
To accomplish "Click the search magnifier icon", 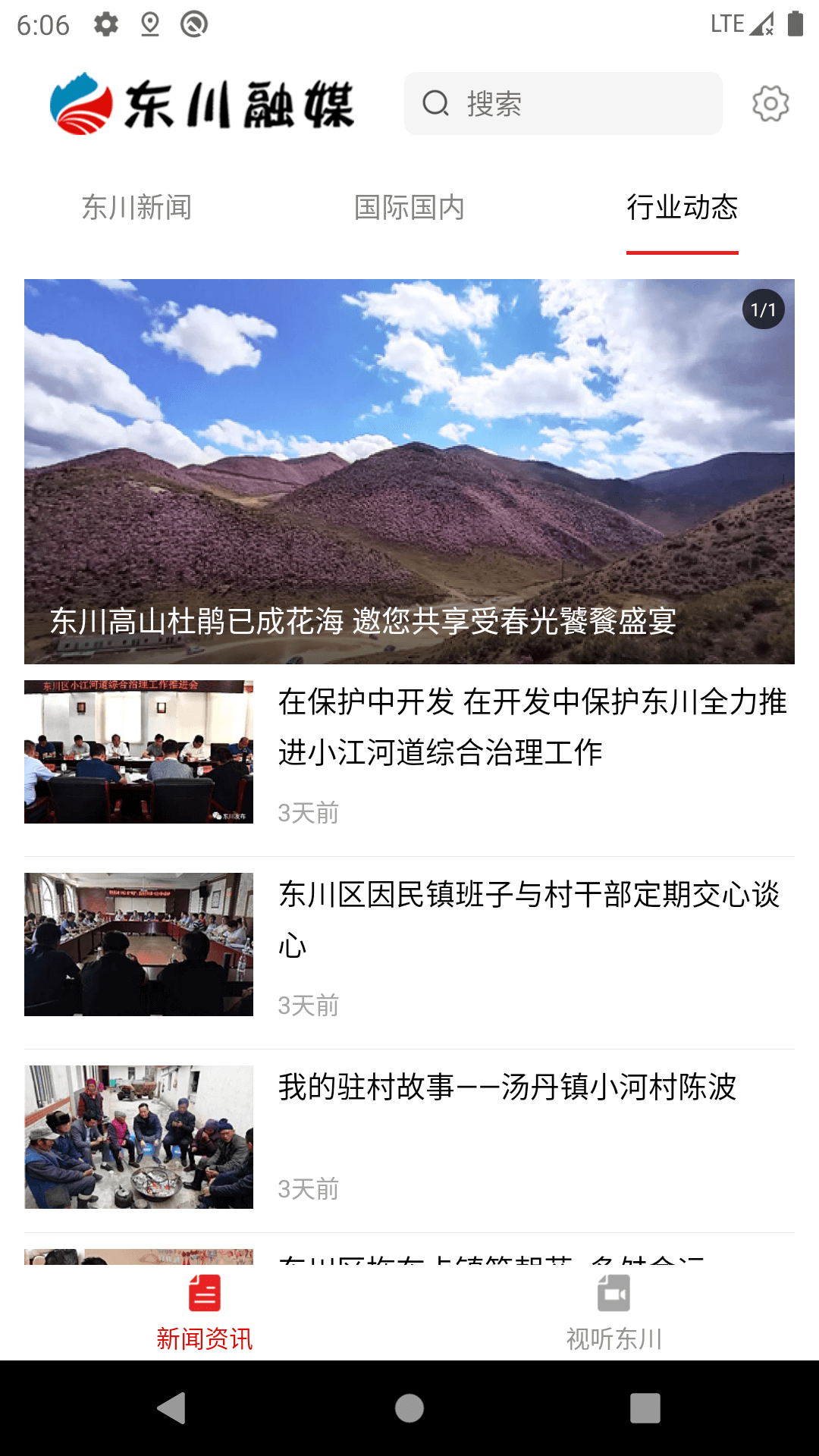I will click(x=436, y=104).
